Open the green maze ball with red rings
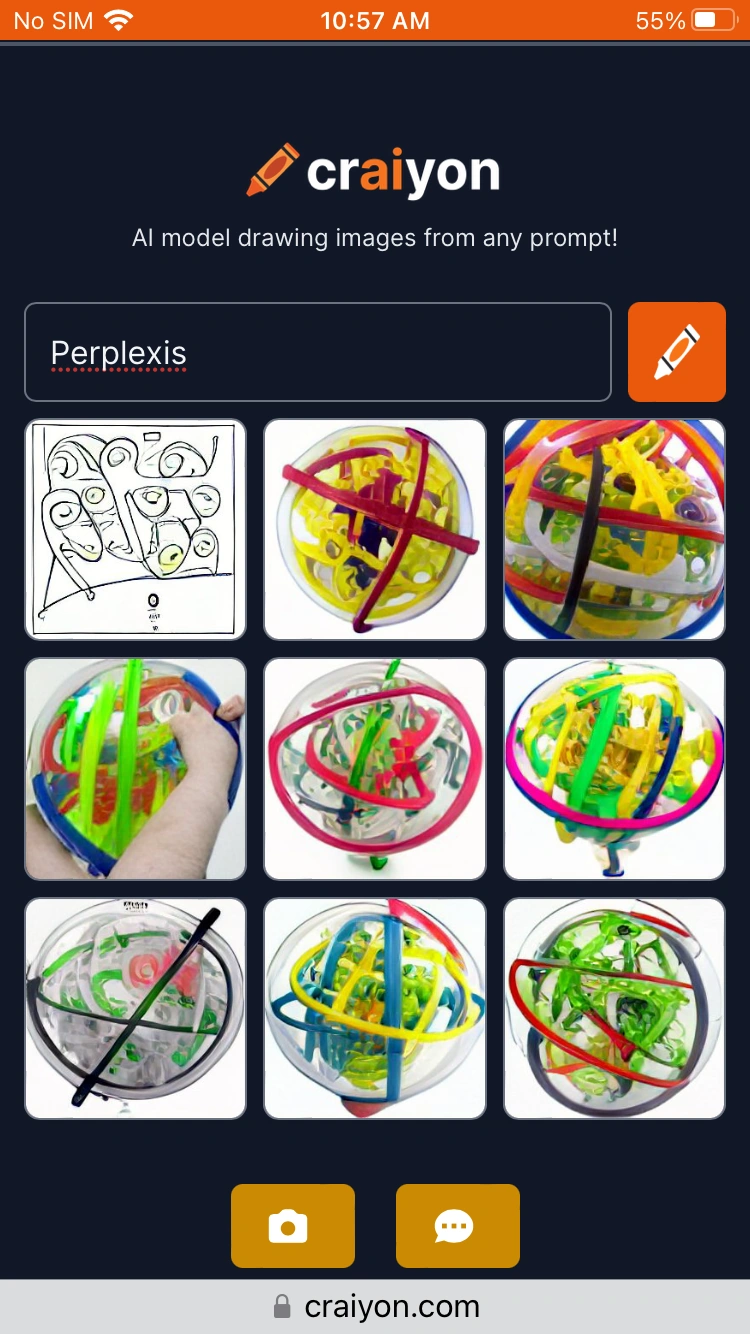 (x=614, y=1008)
